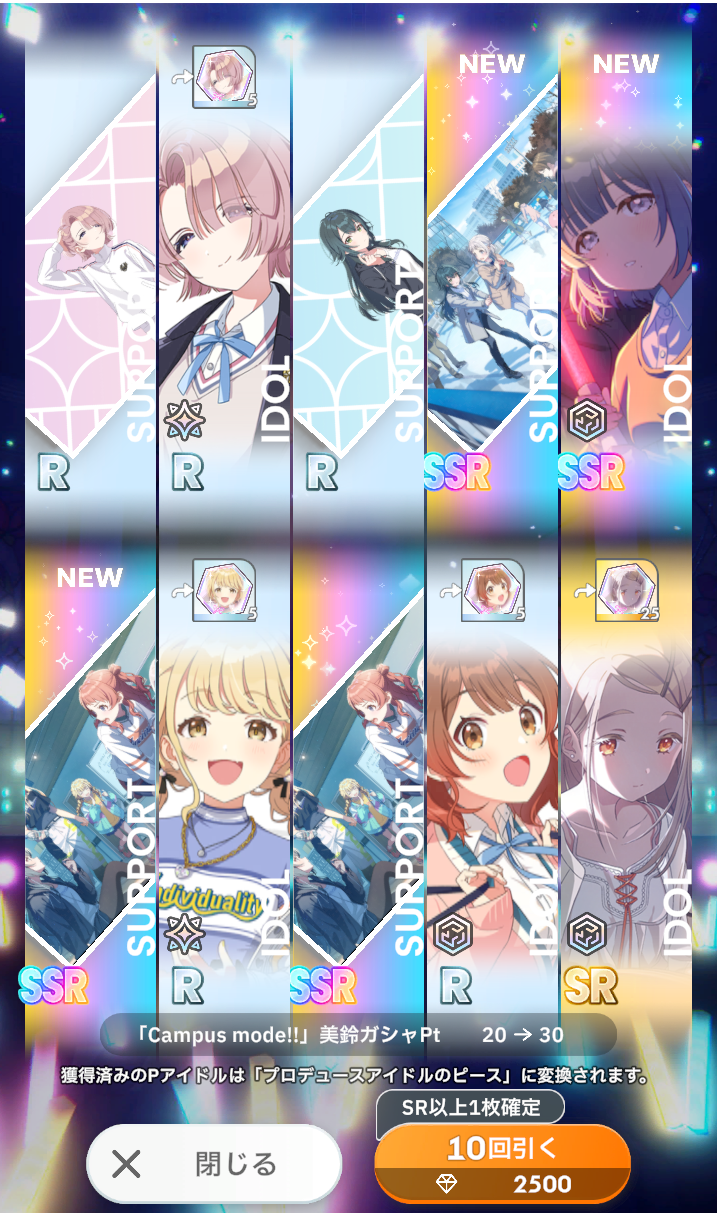View the black-haired R support card

359,270
